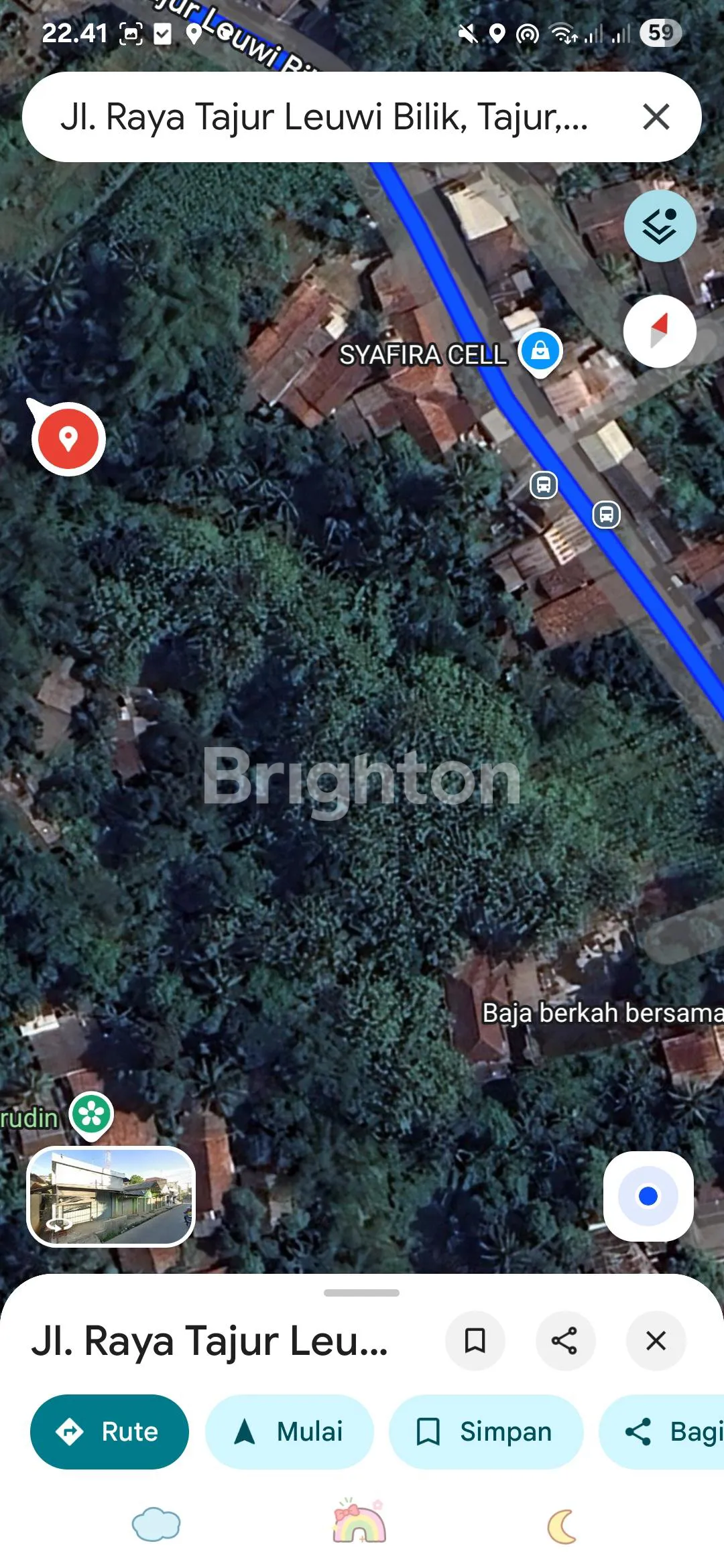724x1568 pixels.
Task: Open the Baja berkah bersama place label
Action: pos(601,1013)
